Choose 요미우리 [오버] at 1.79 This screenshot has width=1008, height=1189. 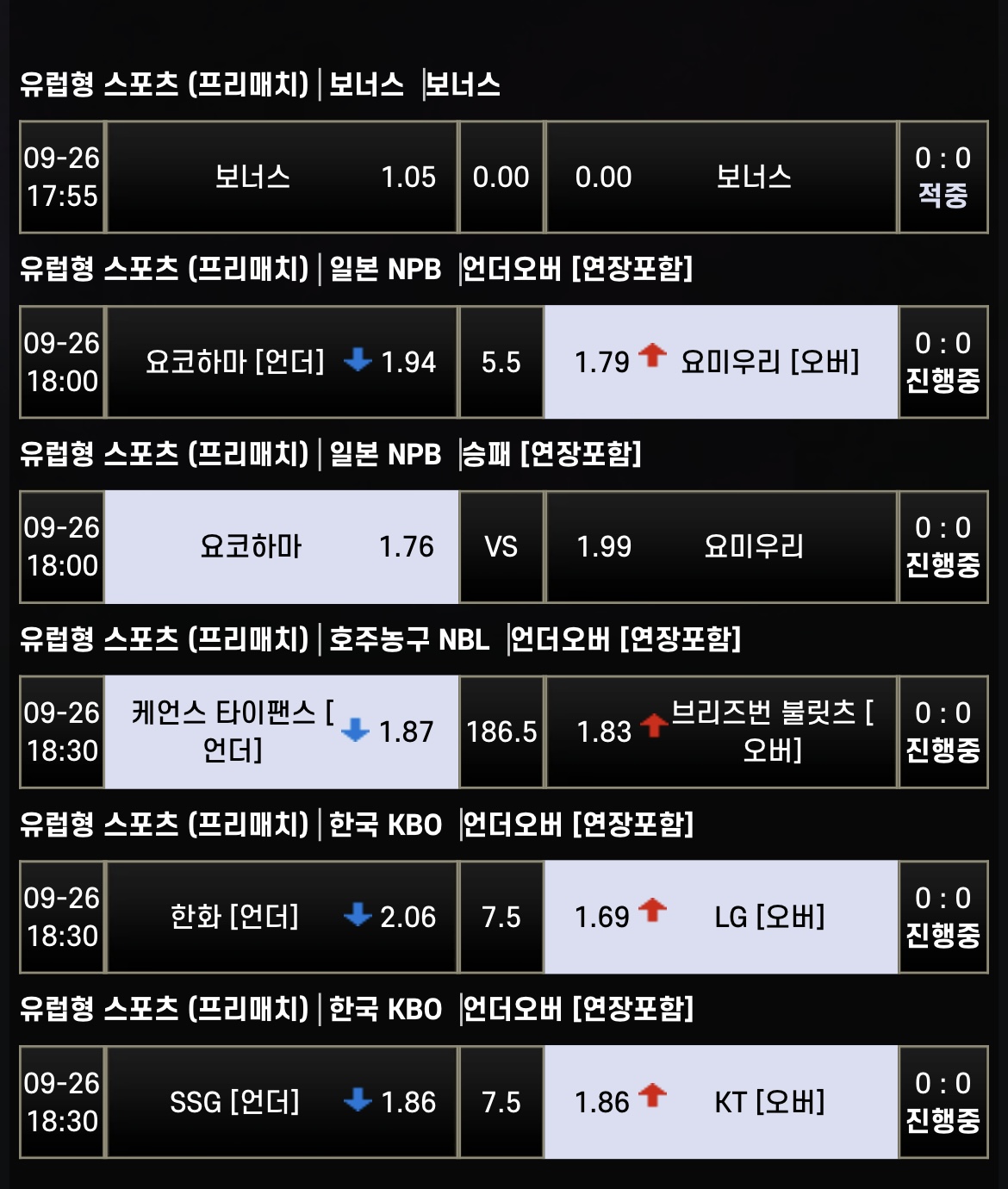pyautogui.click(x=722, y=362)
